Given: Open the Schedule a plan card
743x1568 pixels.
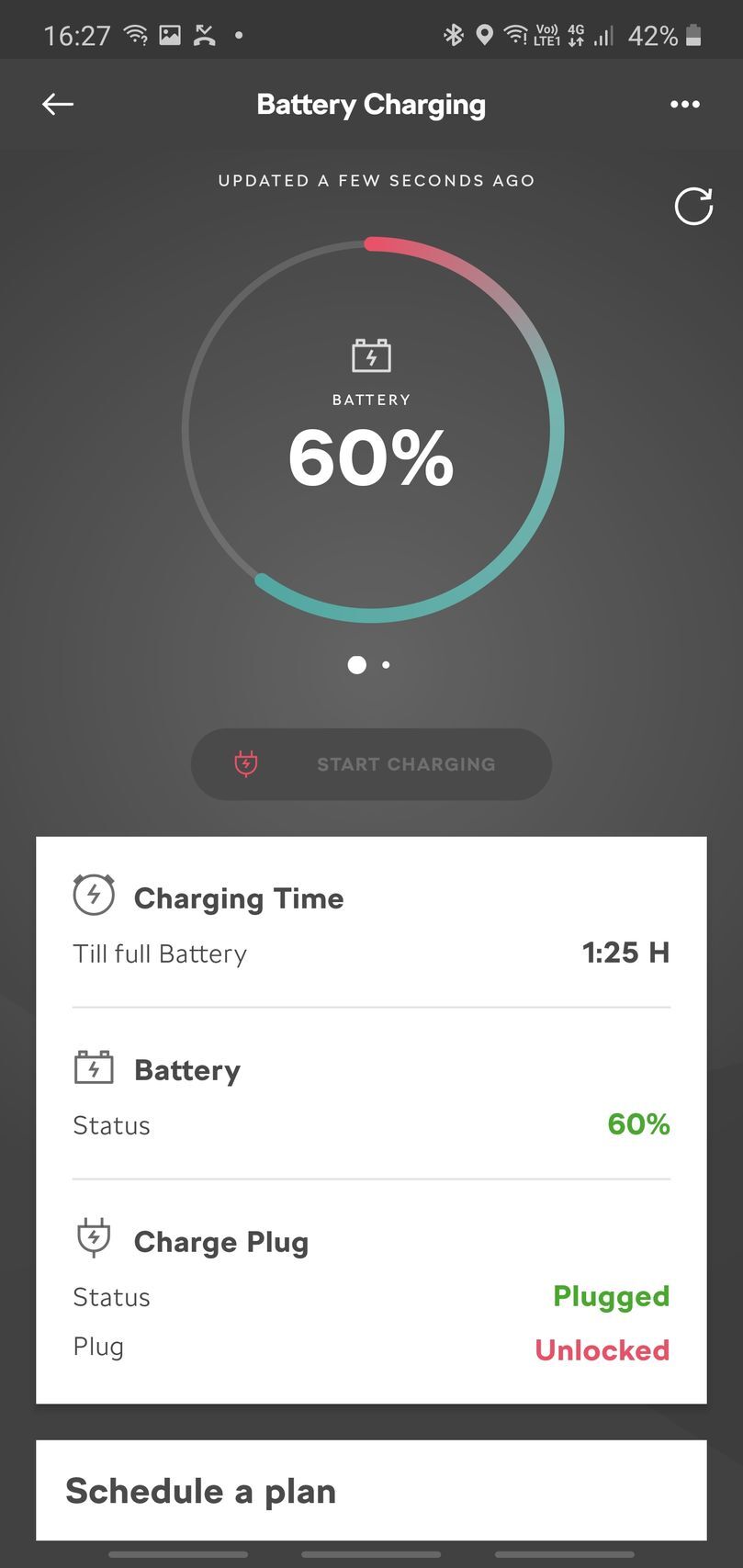Looking at the screenshot, I should point(371,1490).
